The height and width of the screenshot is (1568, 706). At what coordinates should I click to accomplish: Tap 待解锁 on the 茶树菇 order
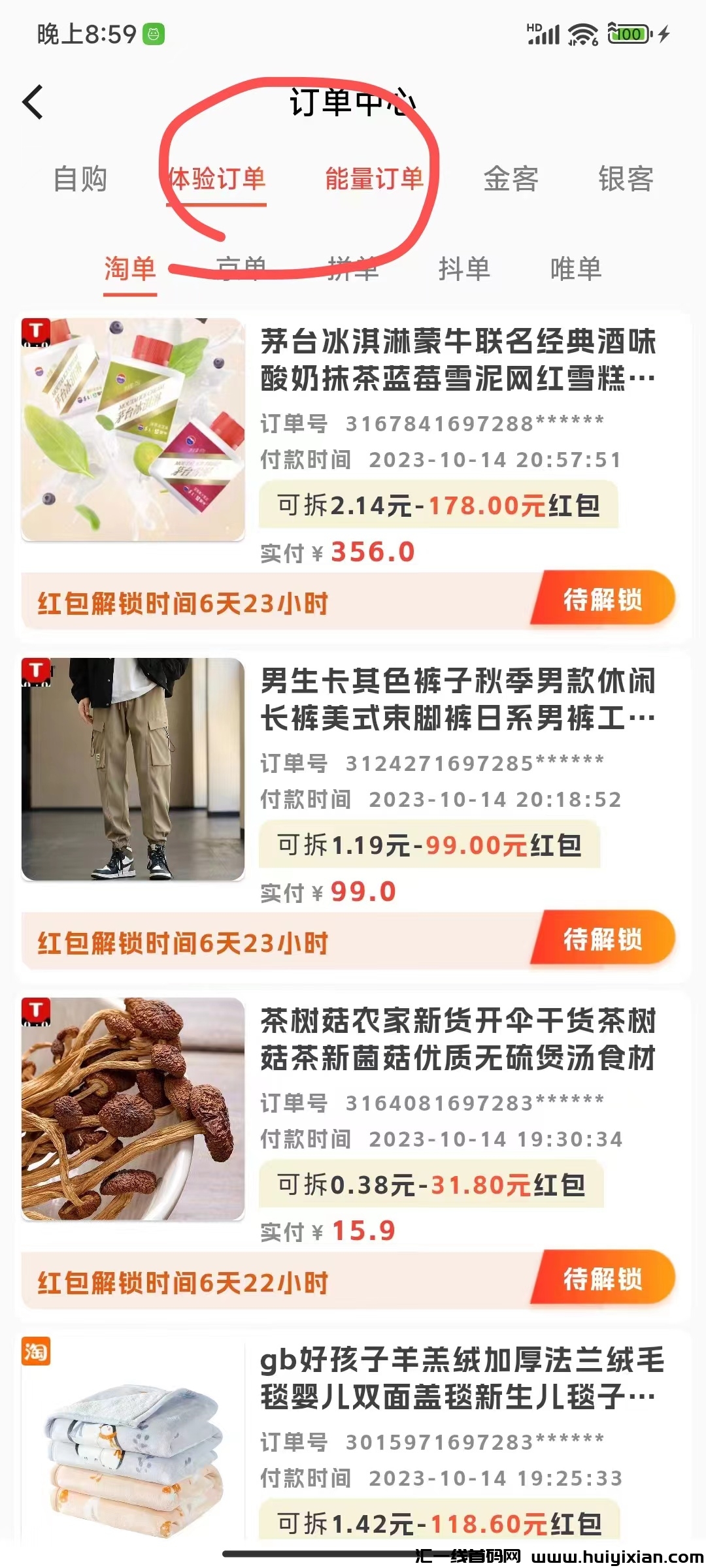[602, 1279]
